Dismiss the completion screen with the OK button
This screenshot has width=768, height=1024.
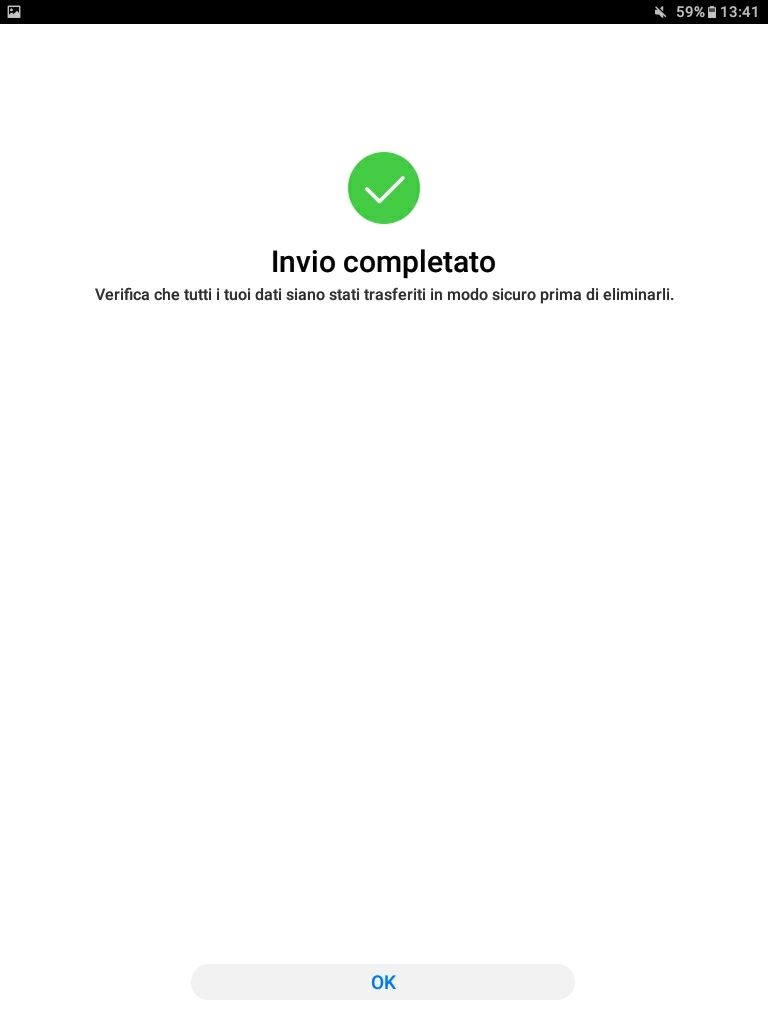pos(383,982)
